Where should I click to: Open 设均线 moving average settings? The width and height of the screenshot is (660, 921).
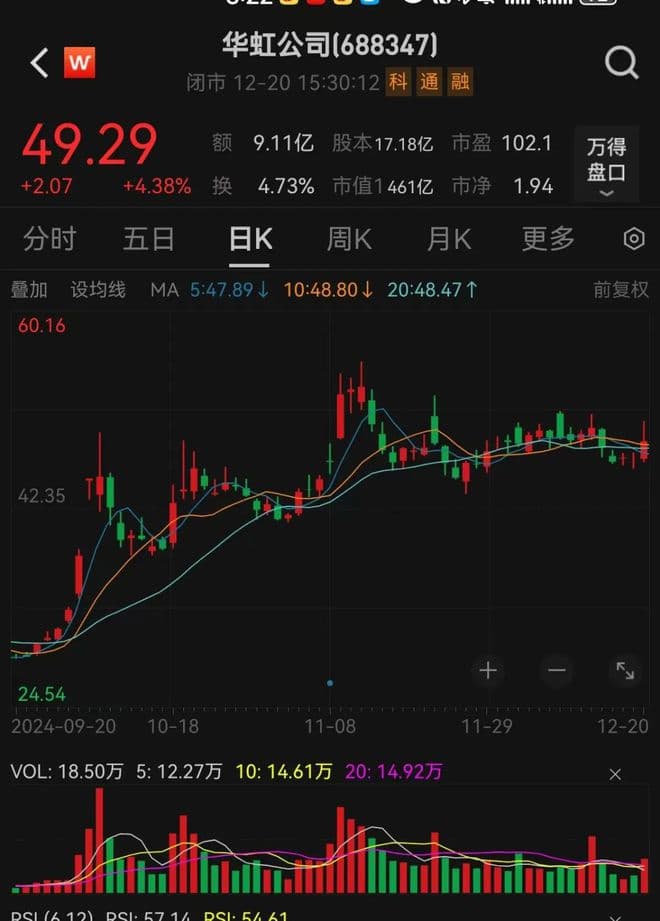point(98,290)
